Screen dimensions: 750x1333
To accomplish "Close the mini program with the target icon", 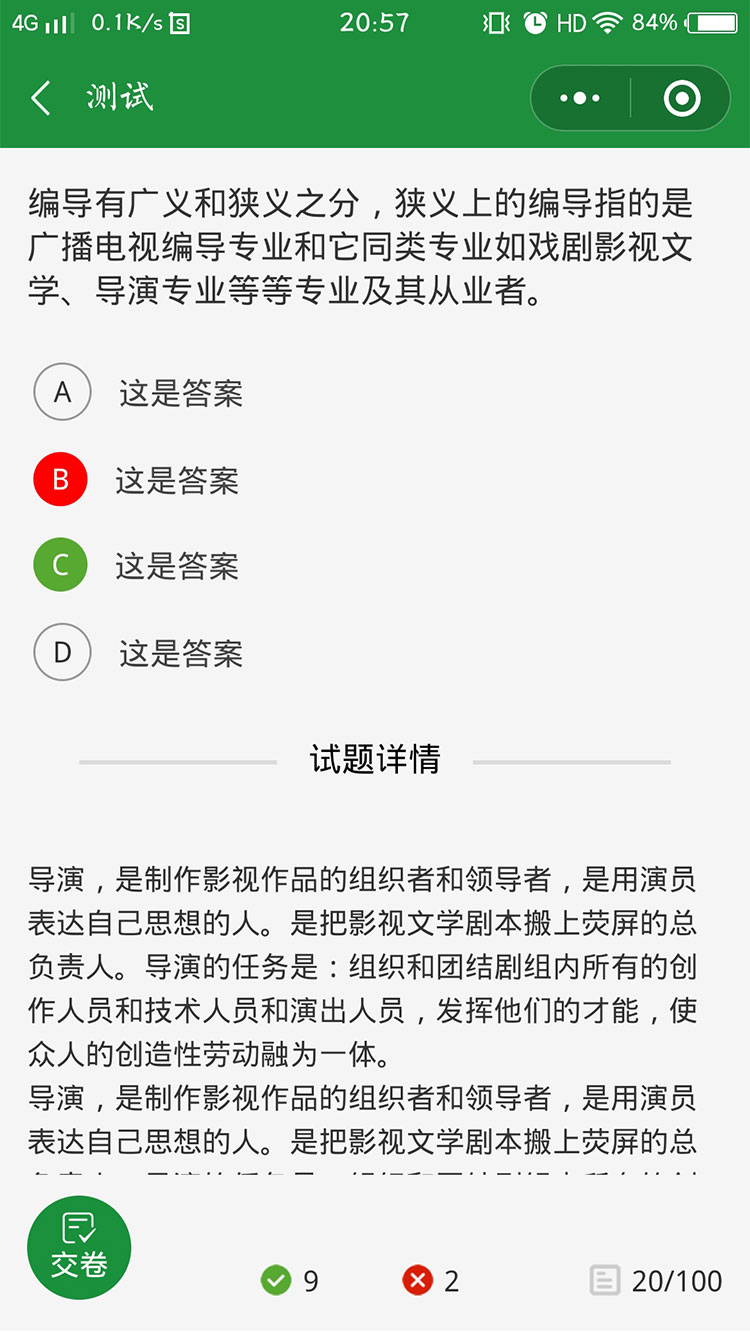I will point(682,98).
